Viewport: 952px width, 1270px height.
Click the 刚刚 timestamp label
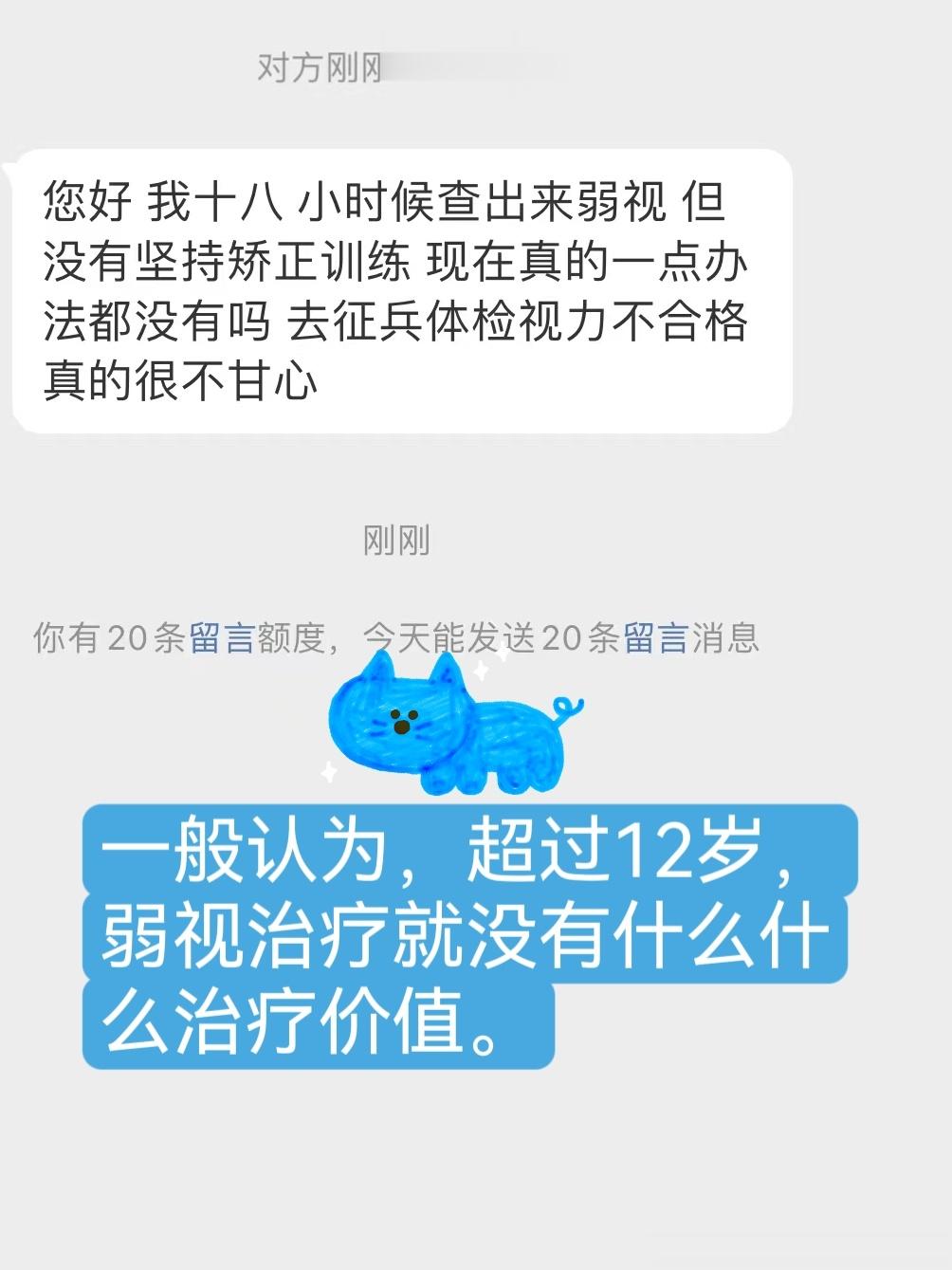point(397,538)
